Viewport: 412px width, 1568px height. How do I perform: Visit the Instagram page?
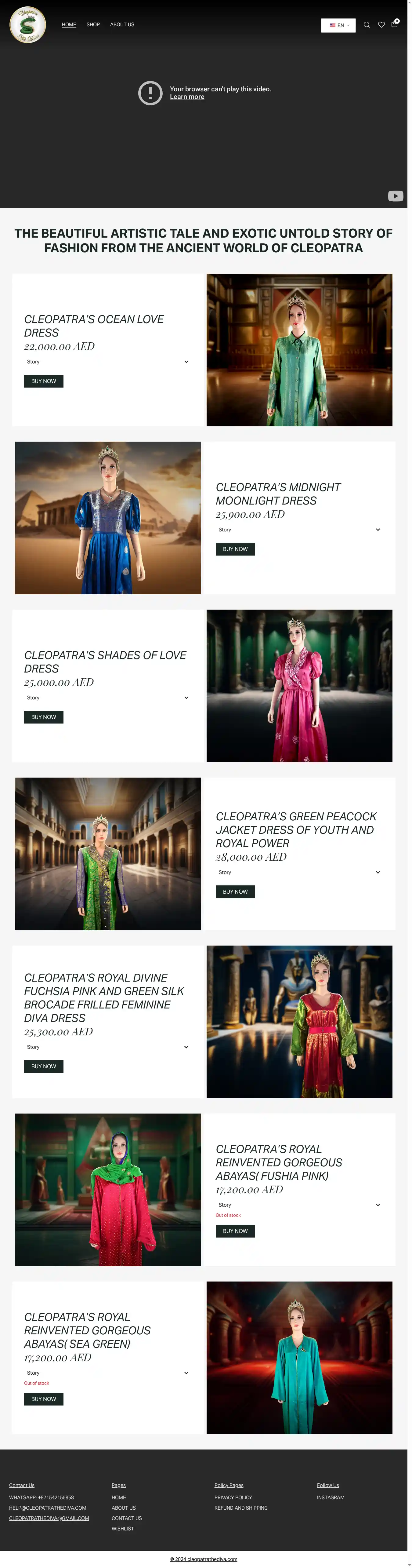click(x=331, y=1497)
